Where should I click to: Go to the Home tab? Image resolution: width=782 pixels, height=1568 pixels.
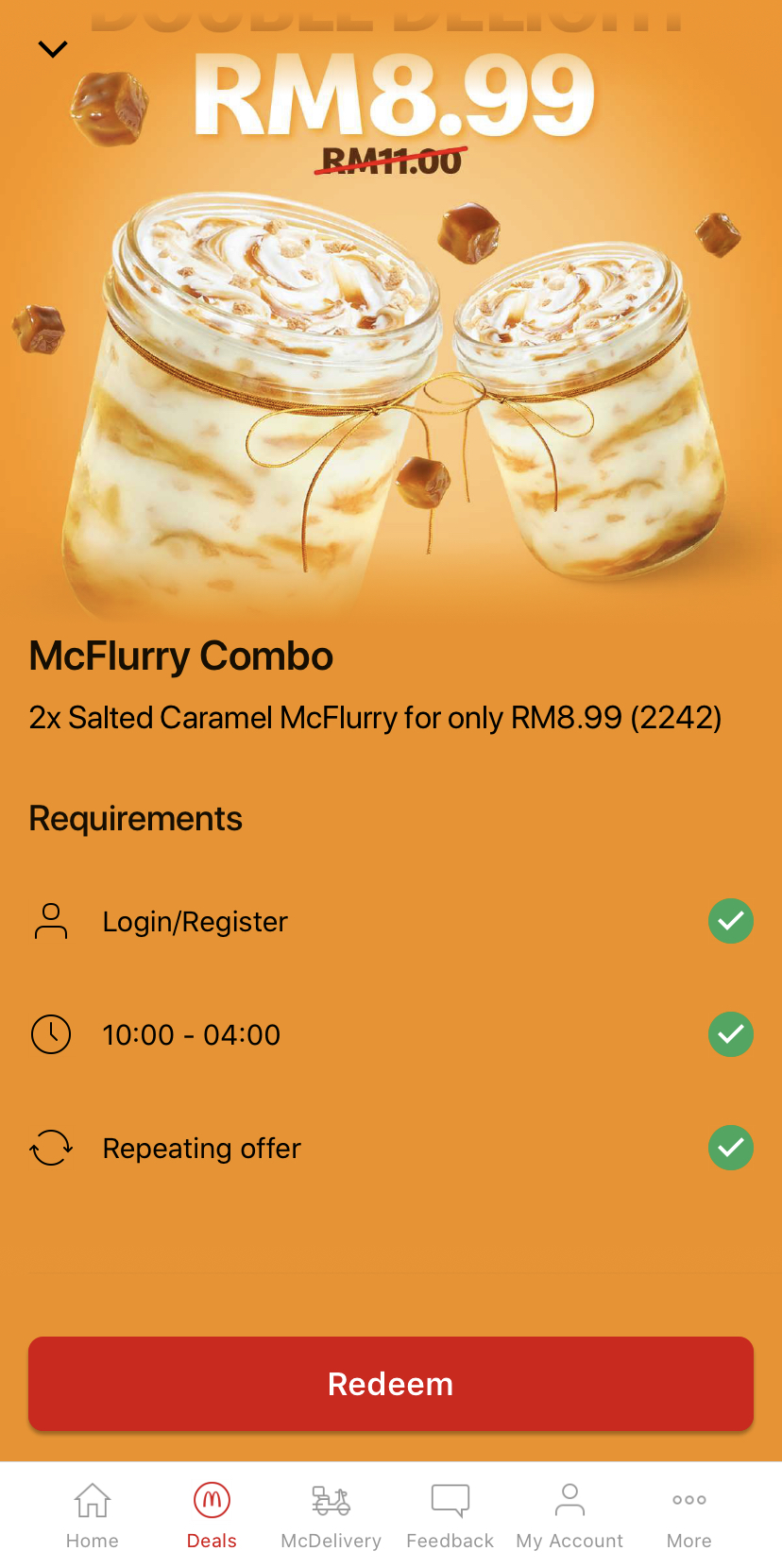click(93, 1515)
